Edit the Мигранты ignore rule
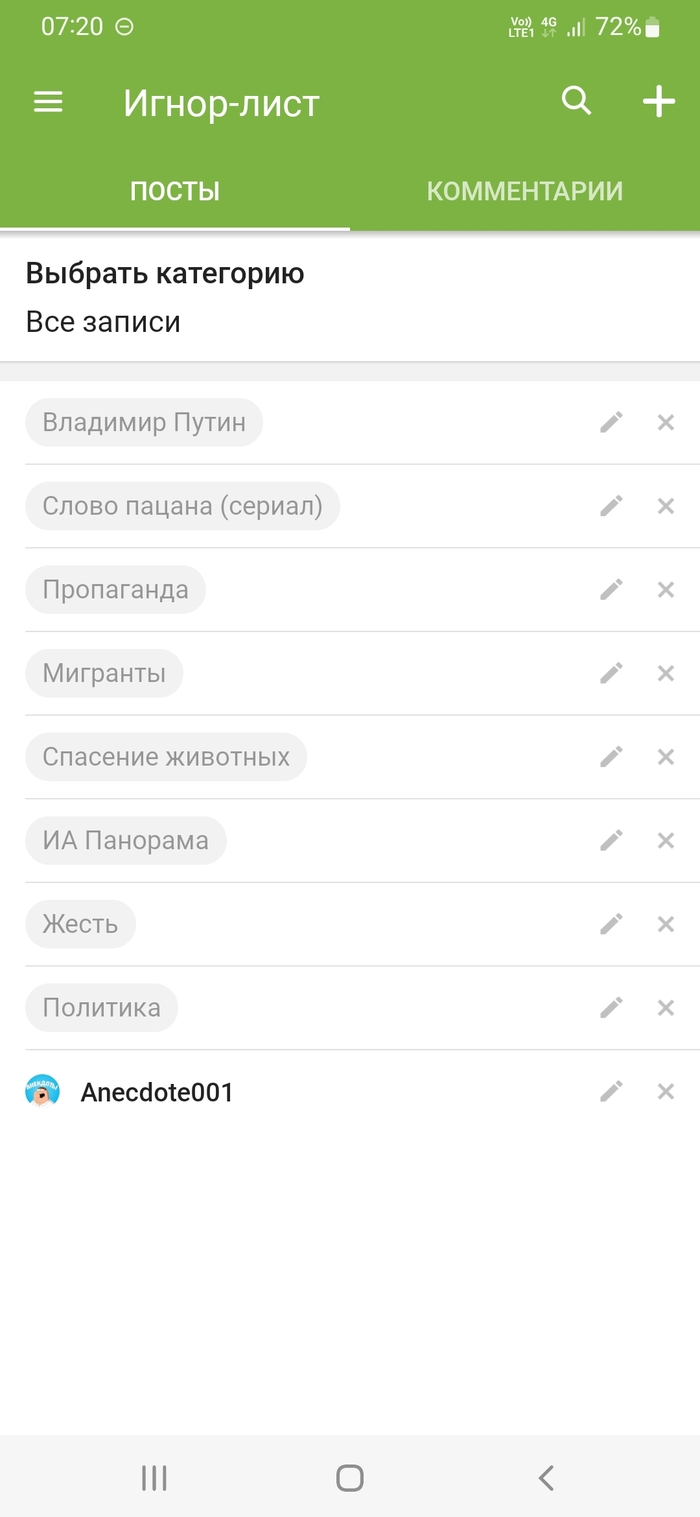This screenshot has width=700, height=1517. pos(611,674)
